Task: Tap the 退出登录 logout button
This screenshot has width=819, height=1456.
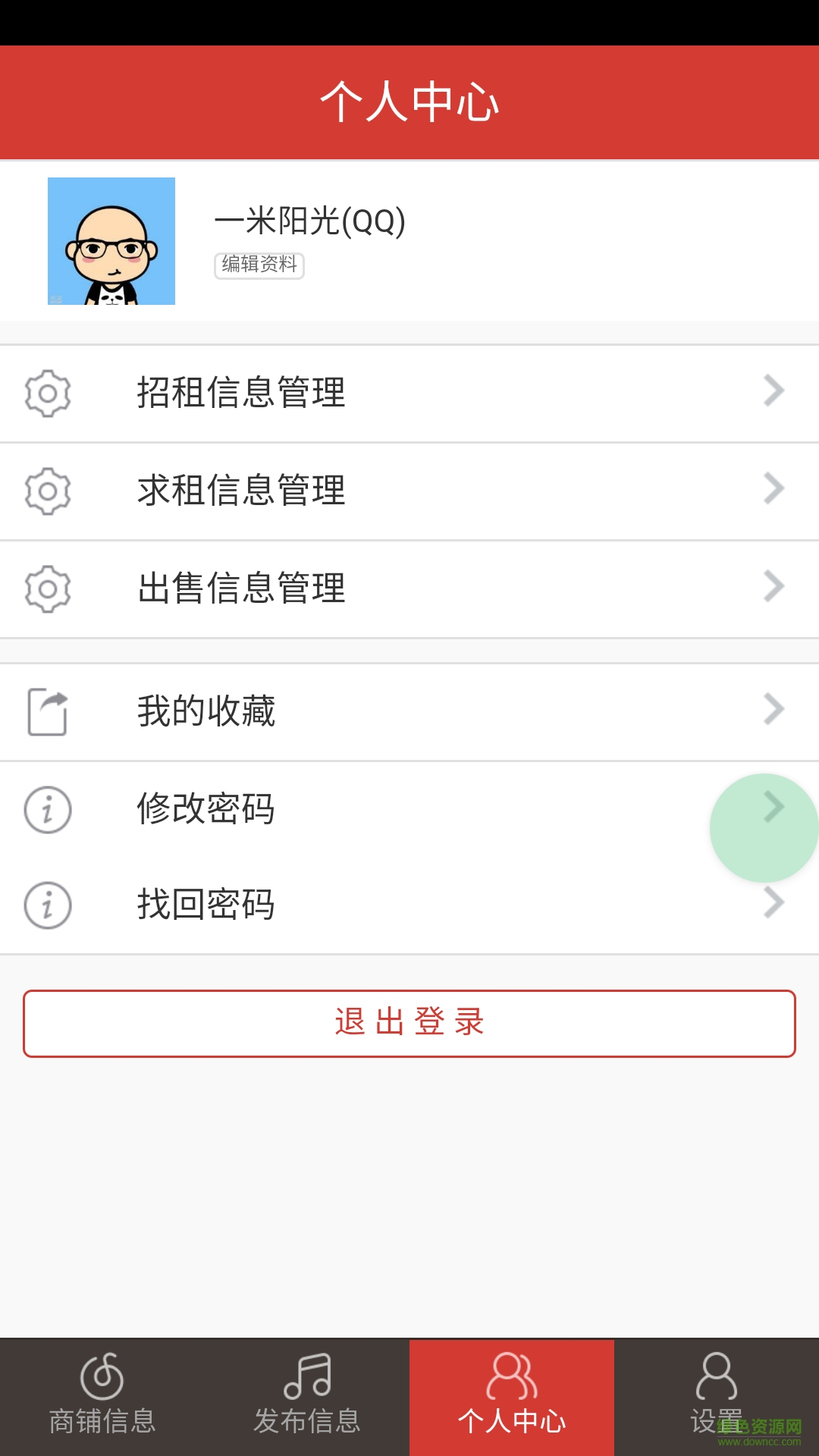Action: coord(409,1022)
